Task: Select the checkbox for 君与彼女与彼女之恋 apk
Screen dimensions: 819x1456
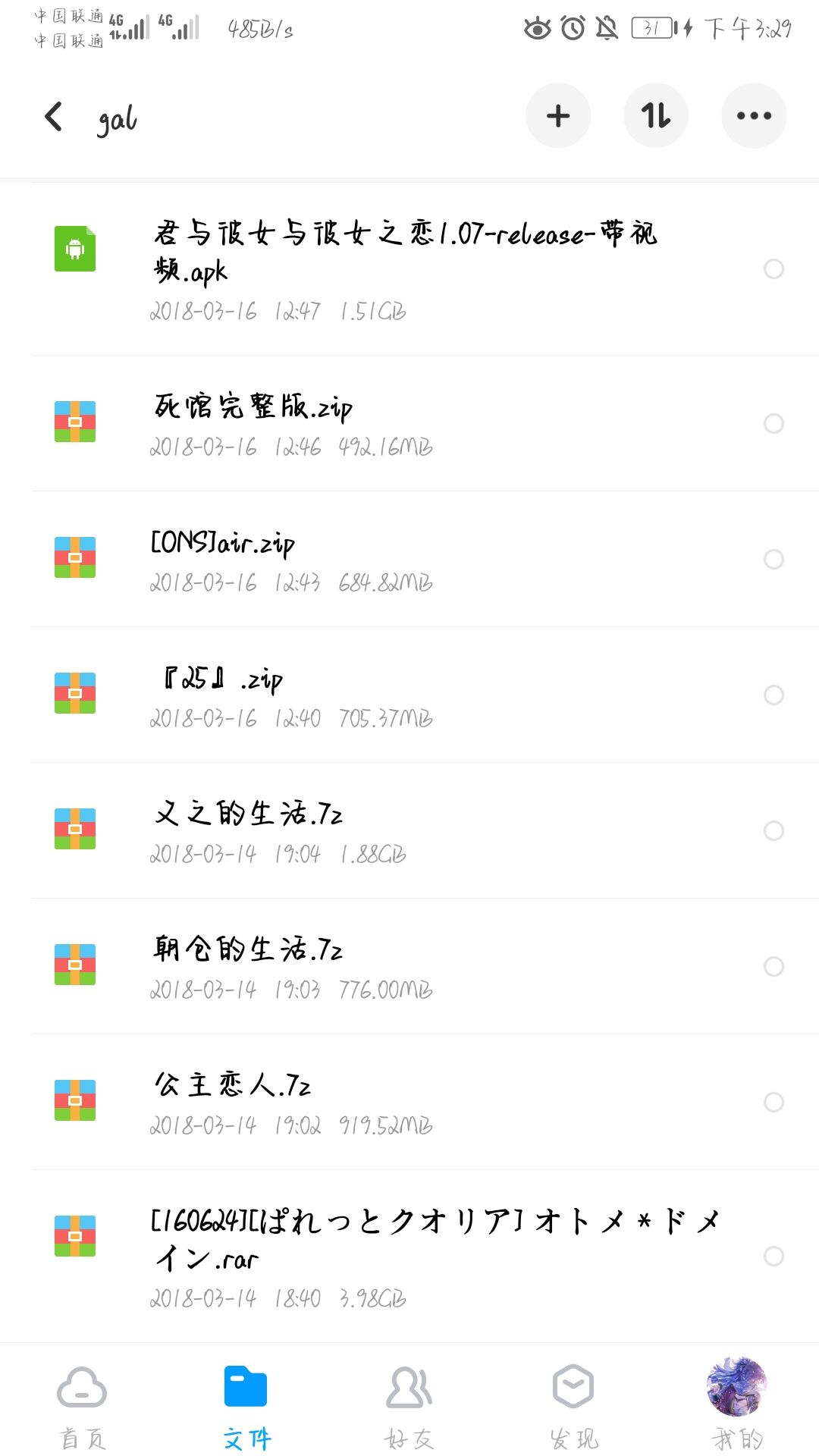Action: (773, 268)
